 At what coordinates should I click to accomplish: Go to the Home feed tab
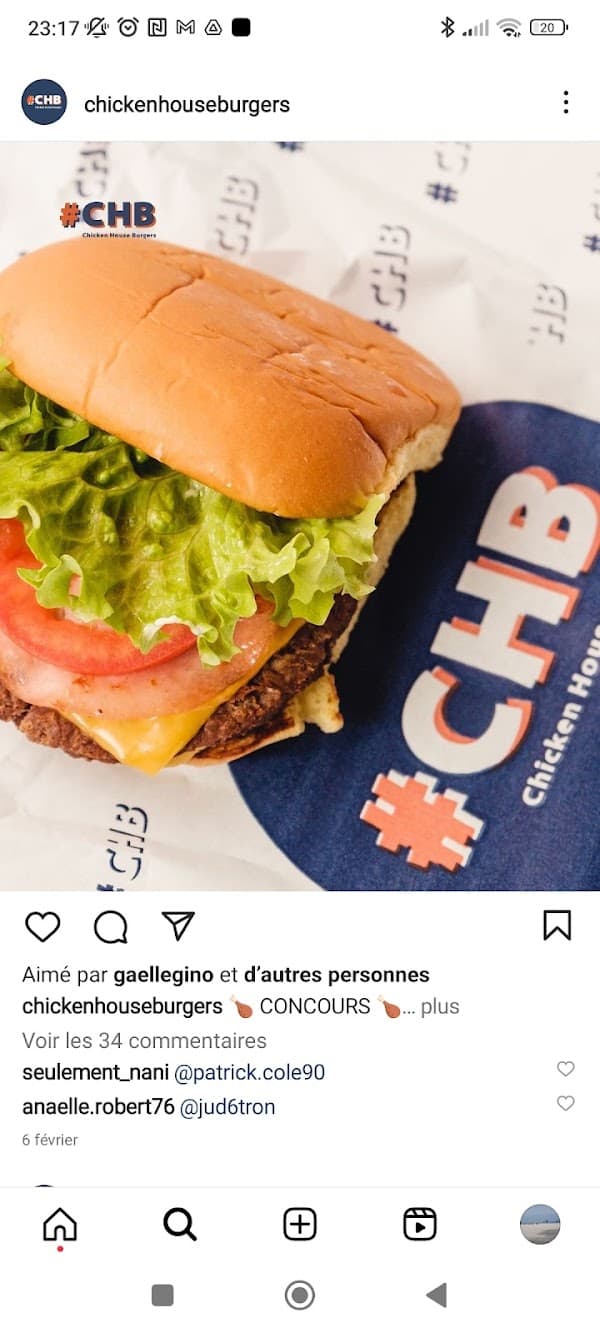click(x=60, y=1224)
